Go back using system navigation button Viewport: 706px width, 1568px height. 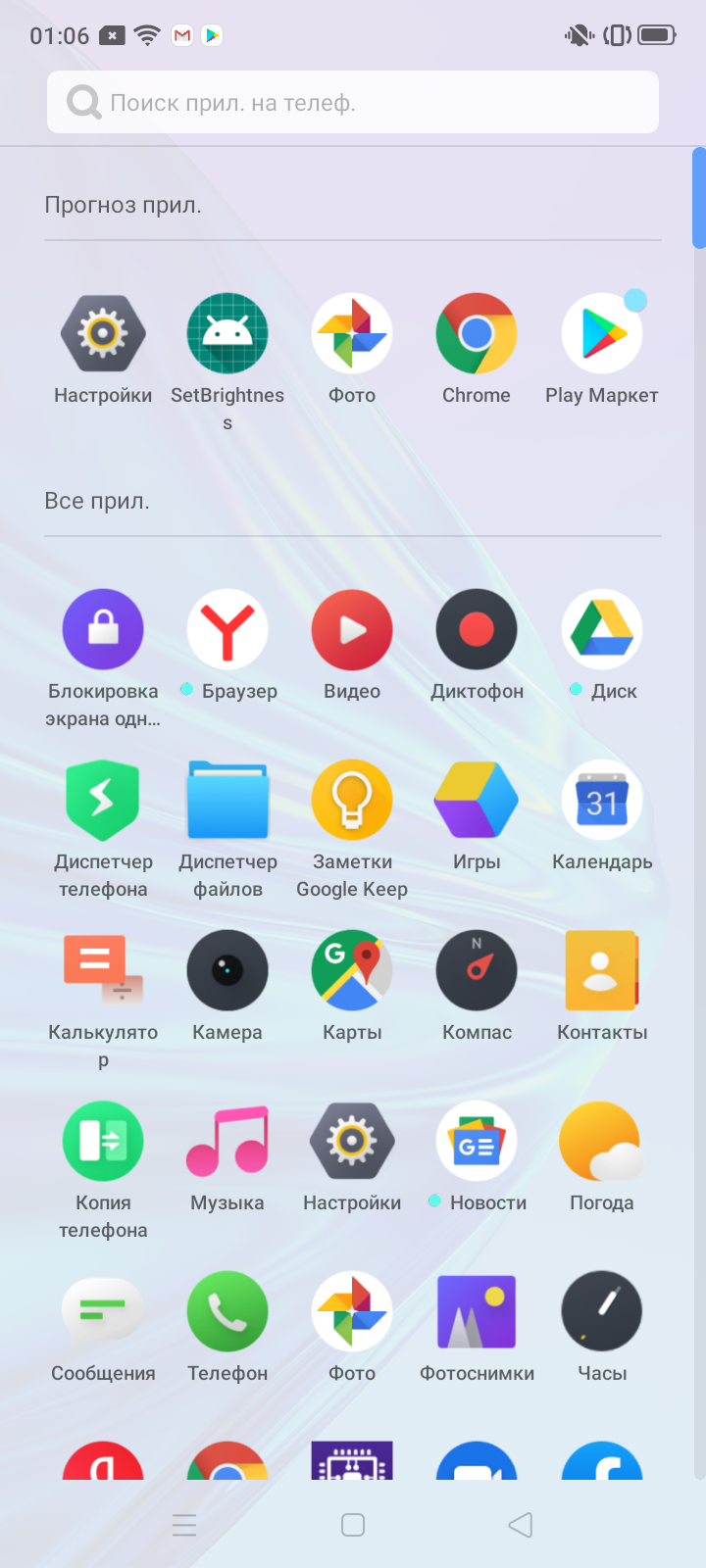(x=521, y=1525)
